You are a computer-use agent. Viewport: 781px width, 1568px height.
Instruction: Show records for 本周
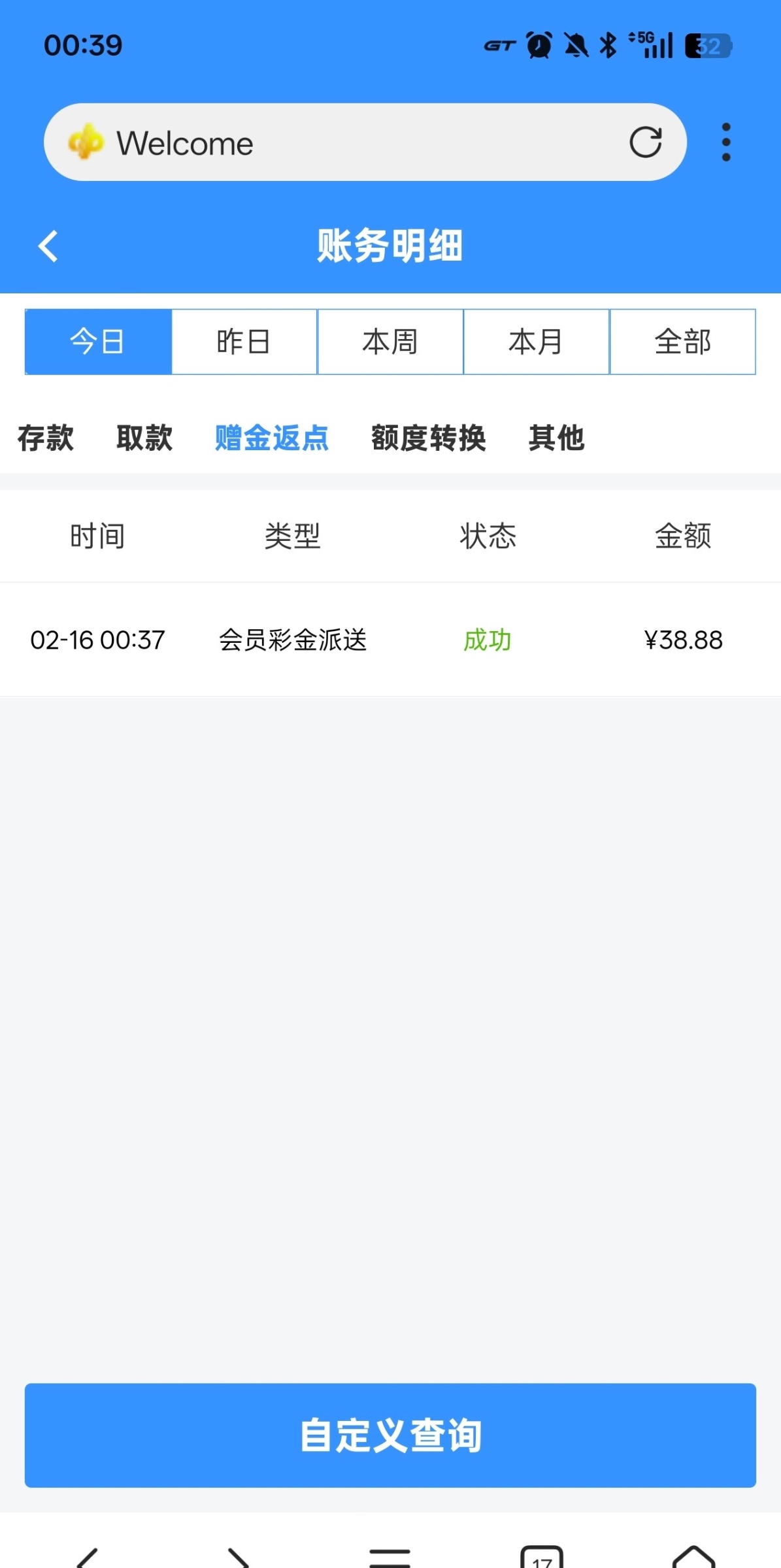[x=390, y=342]
